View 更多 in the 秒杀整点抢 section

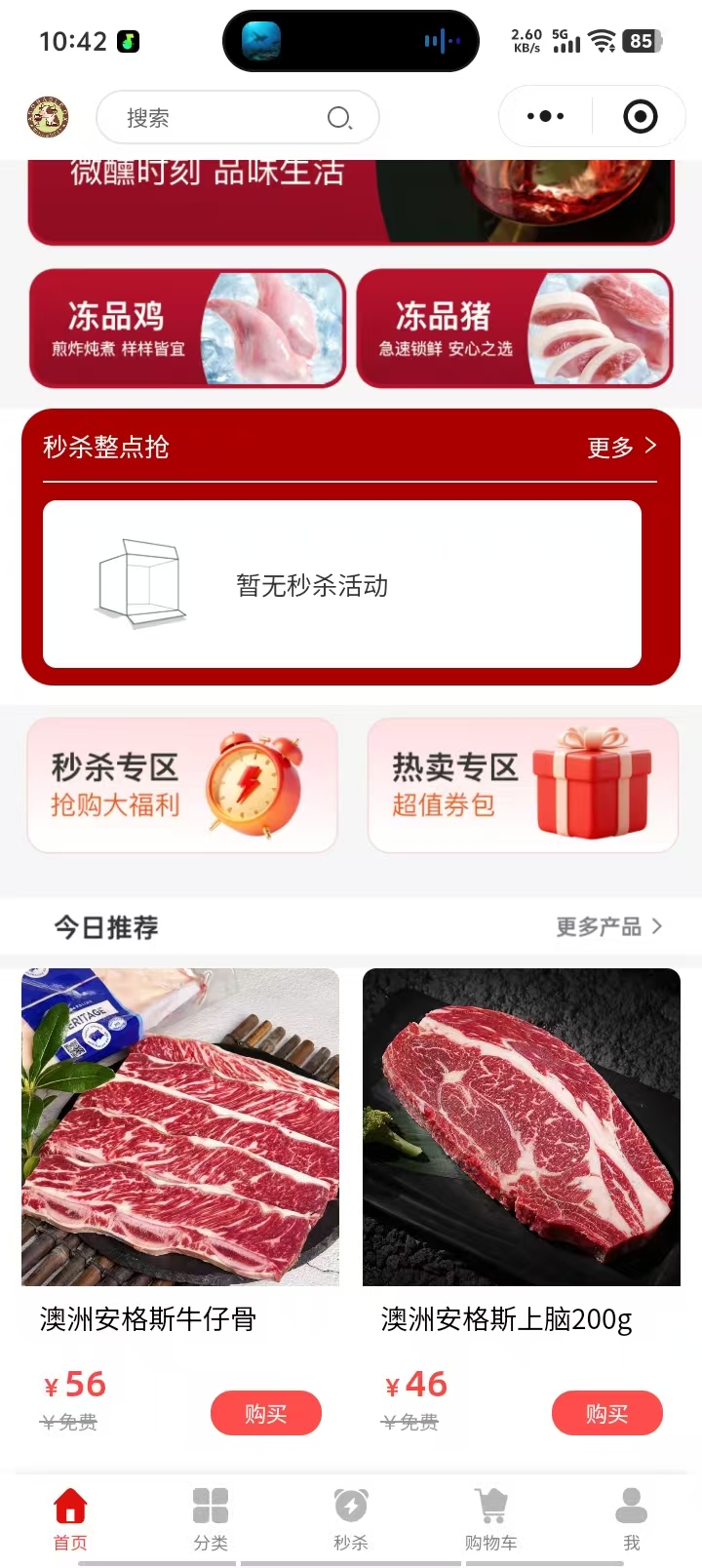621,447
